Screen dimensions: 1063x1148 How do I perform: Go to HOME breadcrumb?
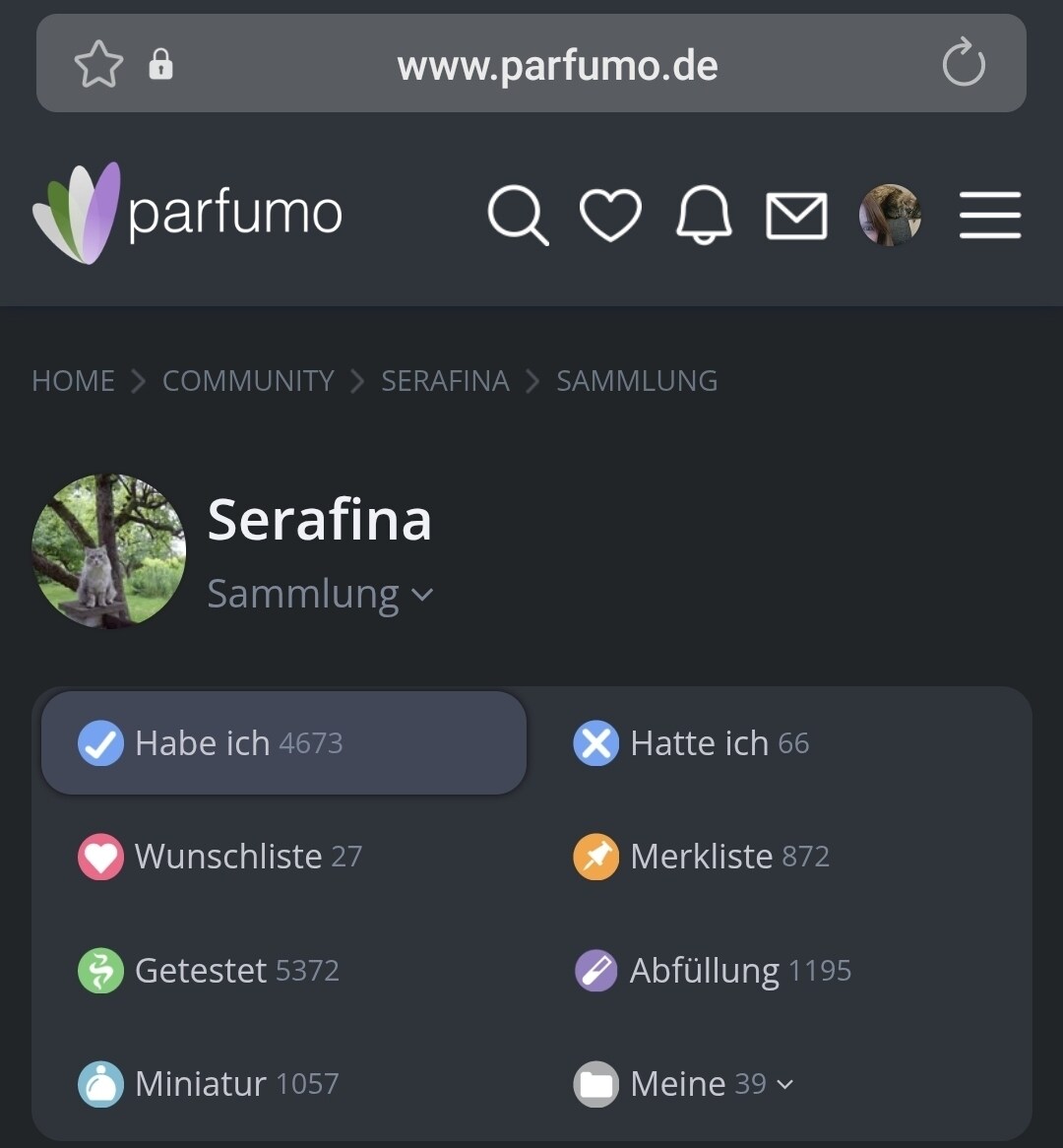coord(73,381)
